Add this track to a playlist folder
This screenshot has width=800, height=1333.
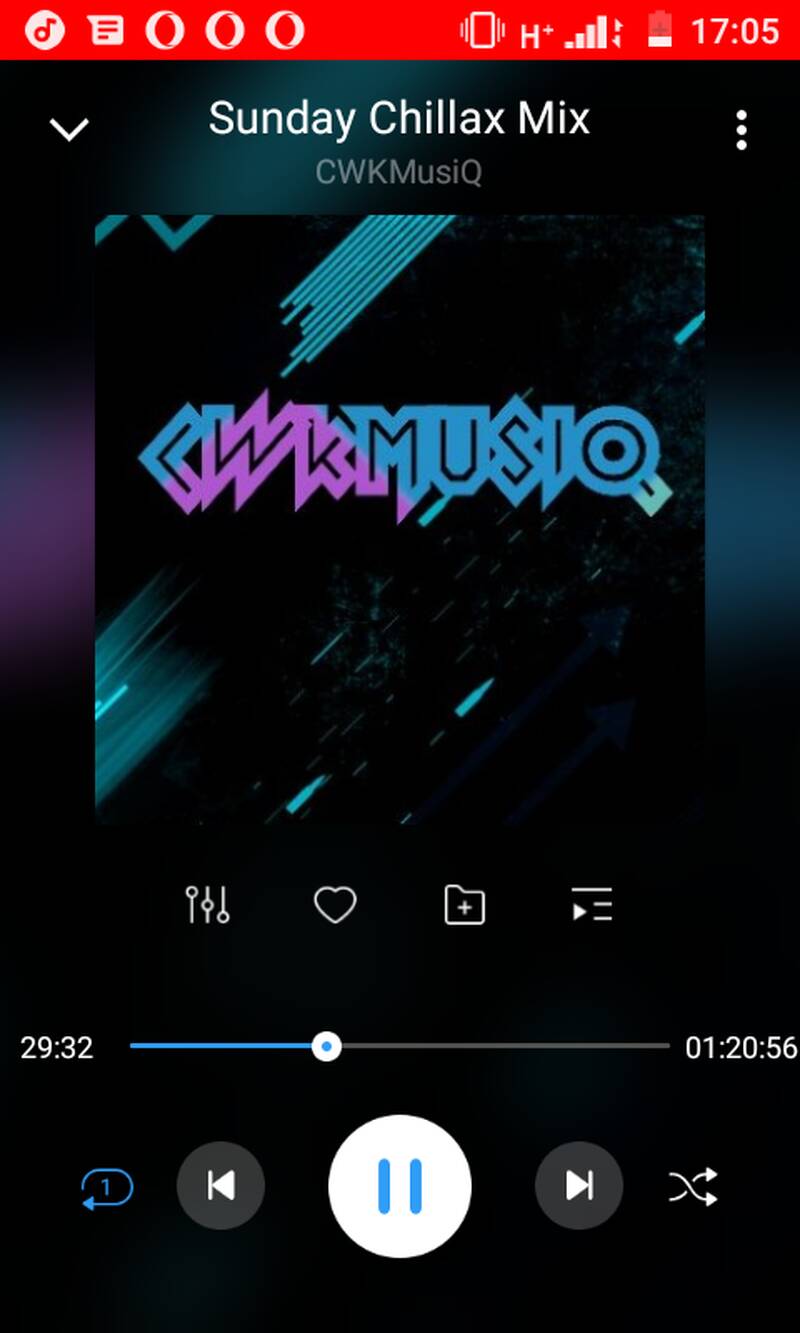click(464, 905)
